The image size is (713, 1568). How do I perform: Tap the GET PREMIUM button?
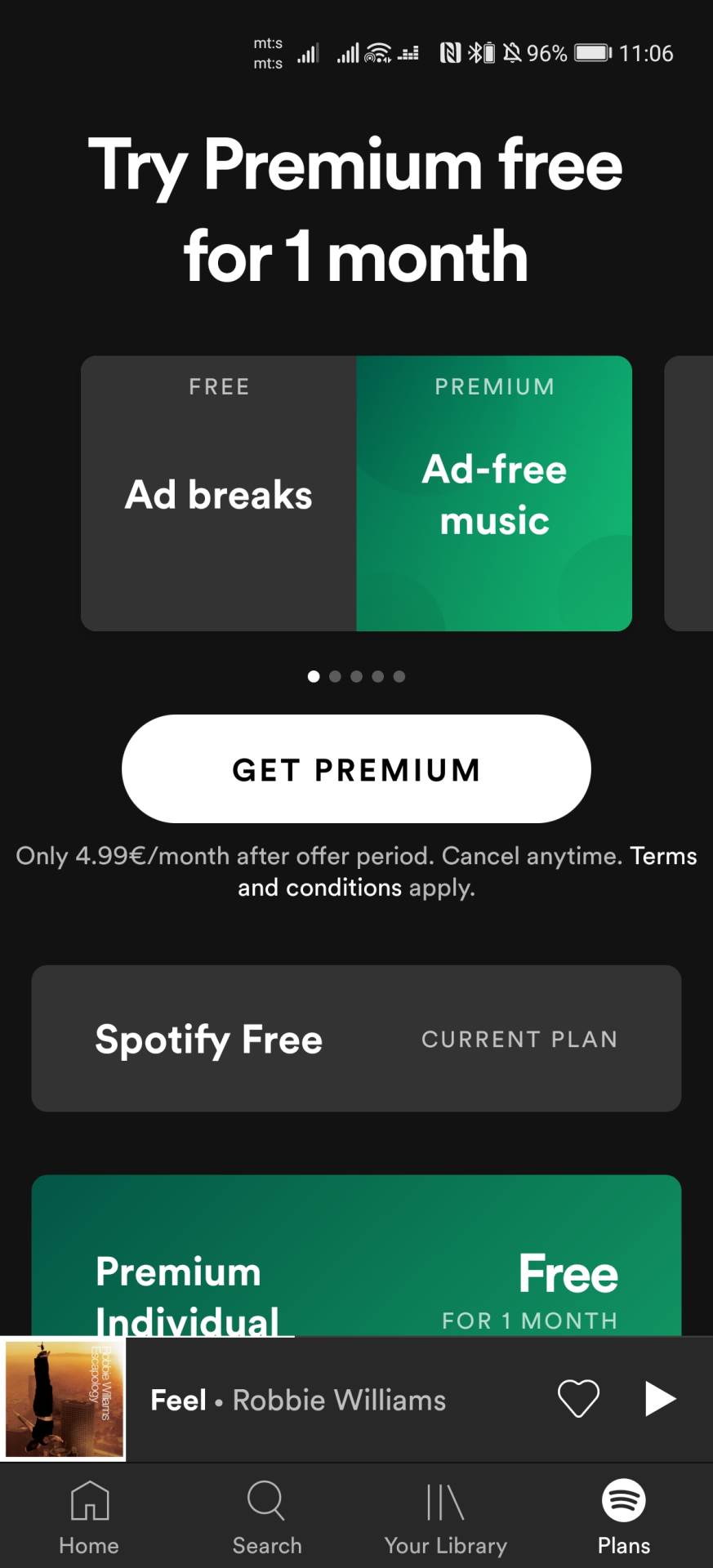(356, 768)
